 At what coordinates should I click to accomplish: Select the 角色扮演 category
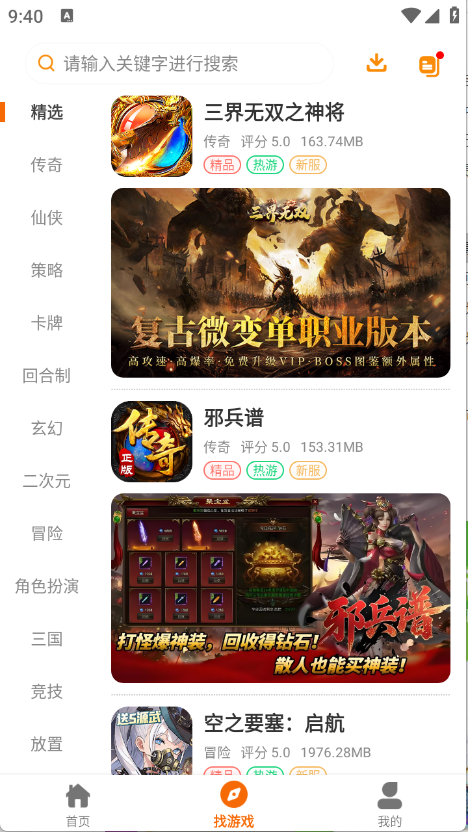47,586
